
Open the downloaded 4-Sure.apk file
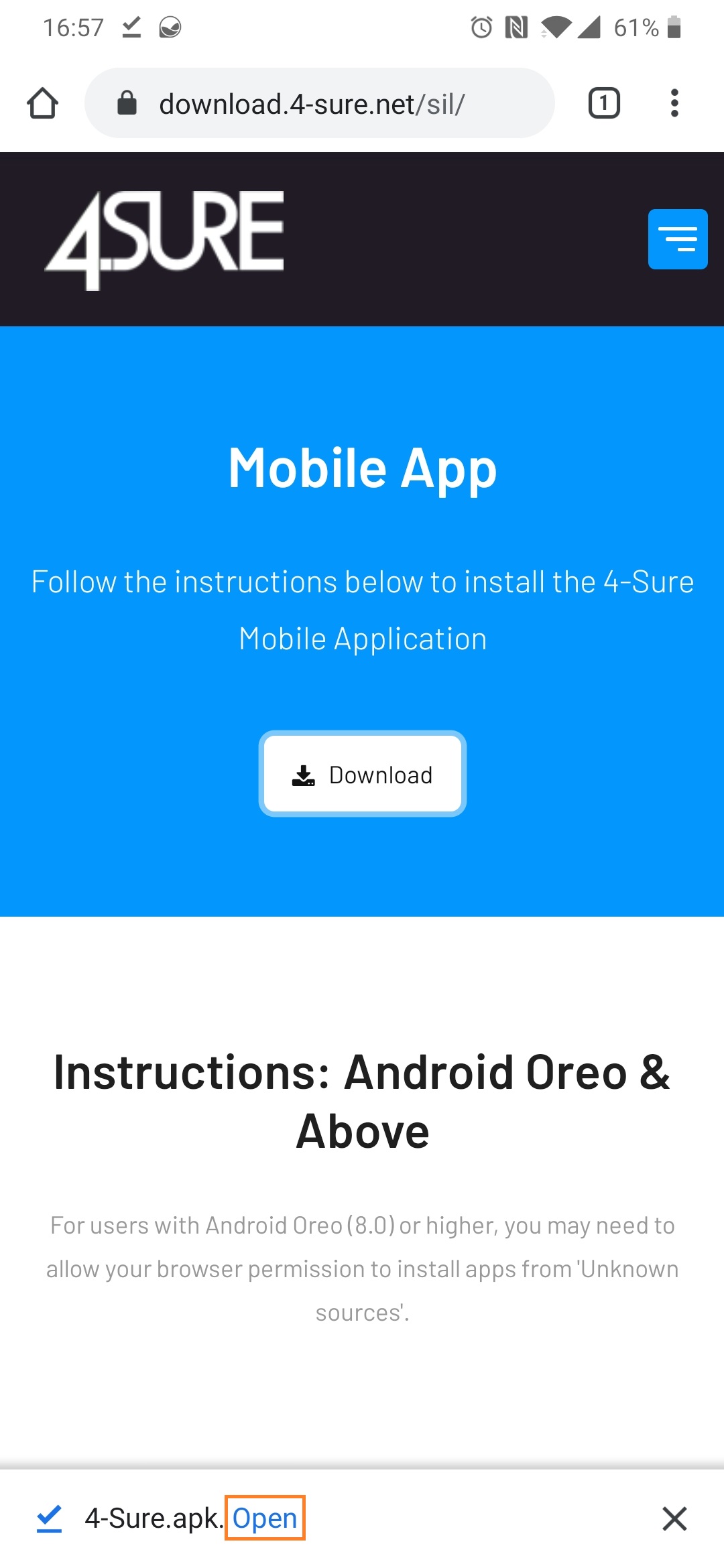point(265,1518)
